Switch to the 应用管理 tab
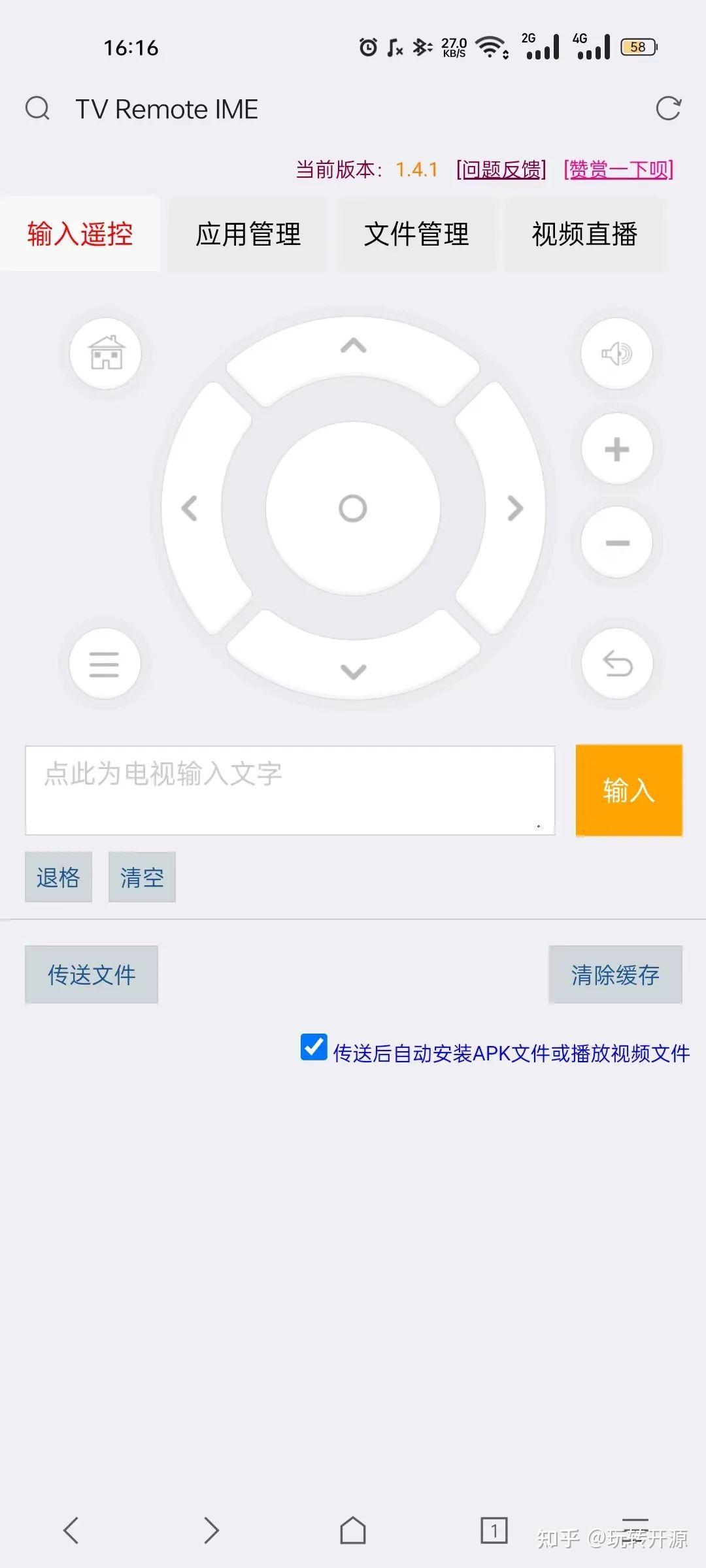 coord(248,234)
